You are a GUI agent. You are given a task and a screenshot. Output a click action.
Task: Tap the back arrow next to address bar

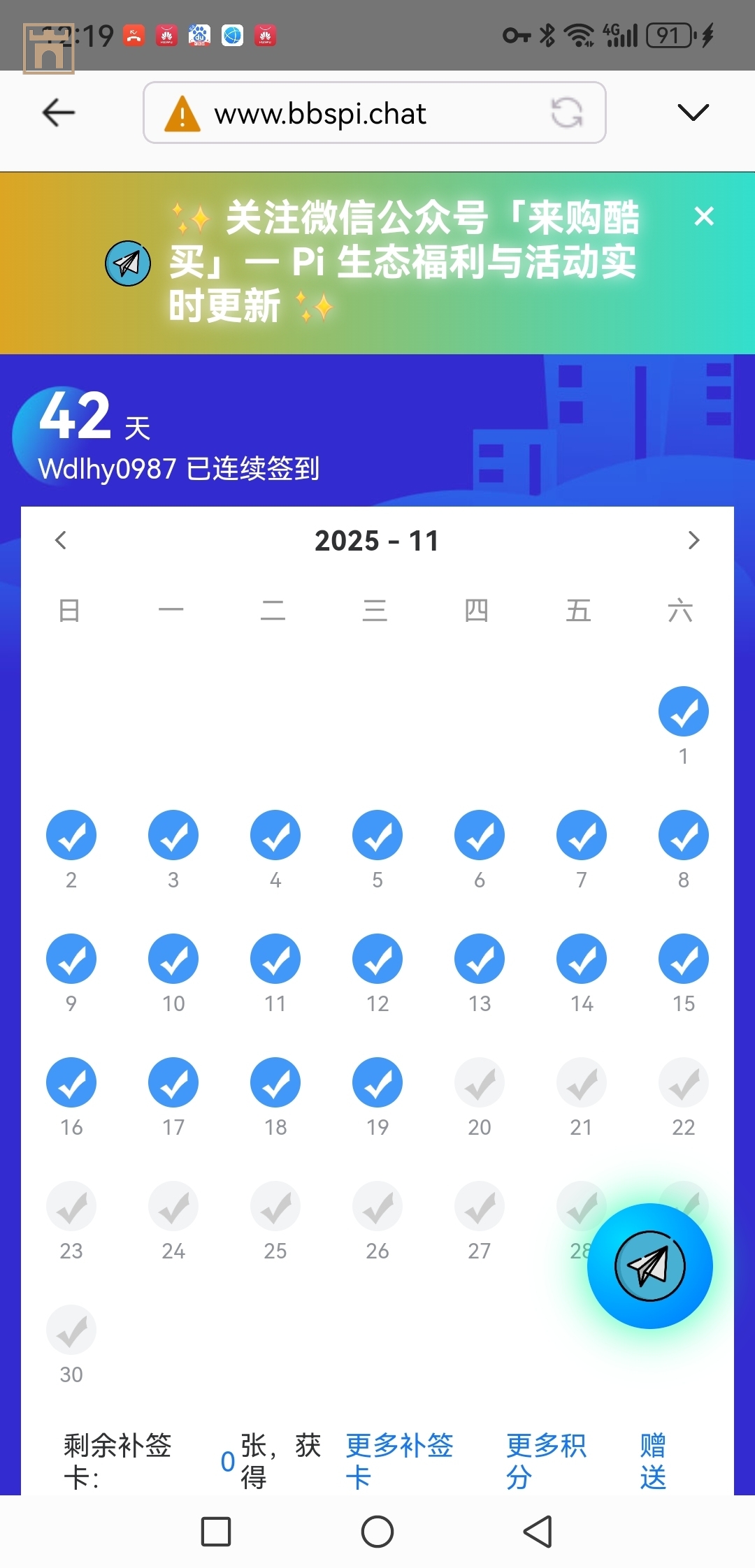(x=59, y=112)
